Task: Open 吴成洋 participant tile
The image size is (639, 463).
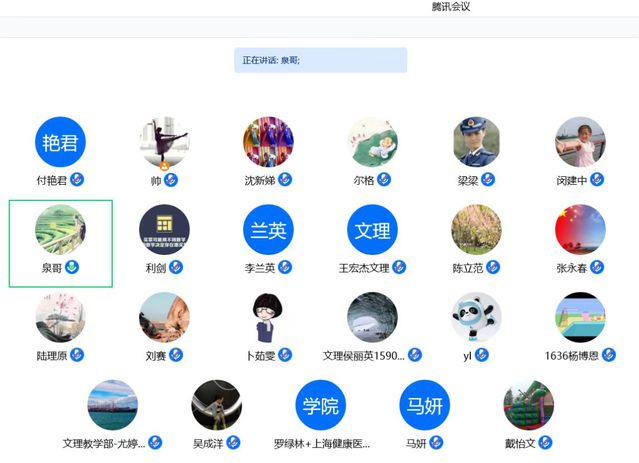Action: [x=216, y=405]
